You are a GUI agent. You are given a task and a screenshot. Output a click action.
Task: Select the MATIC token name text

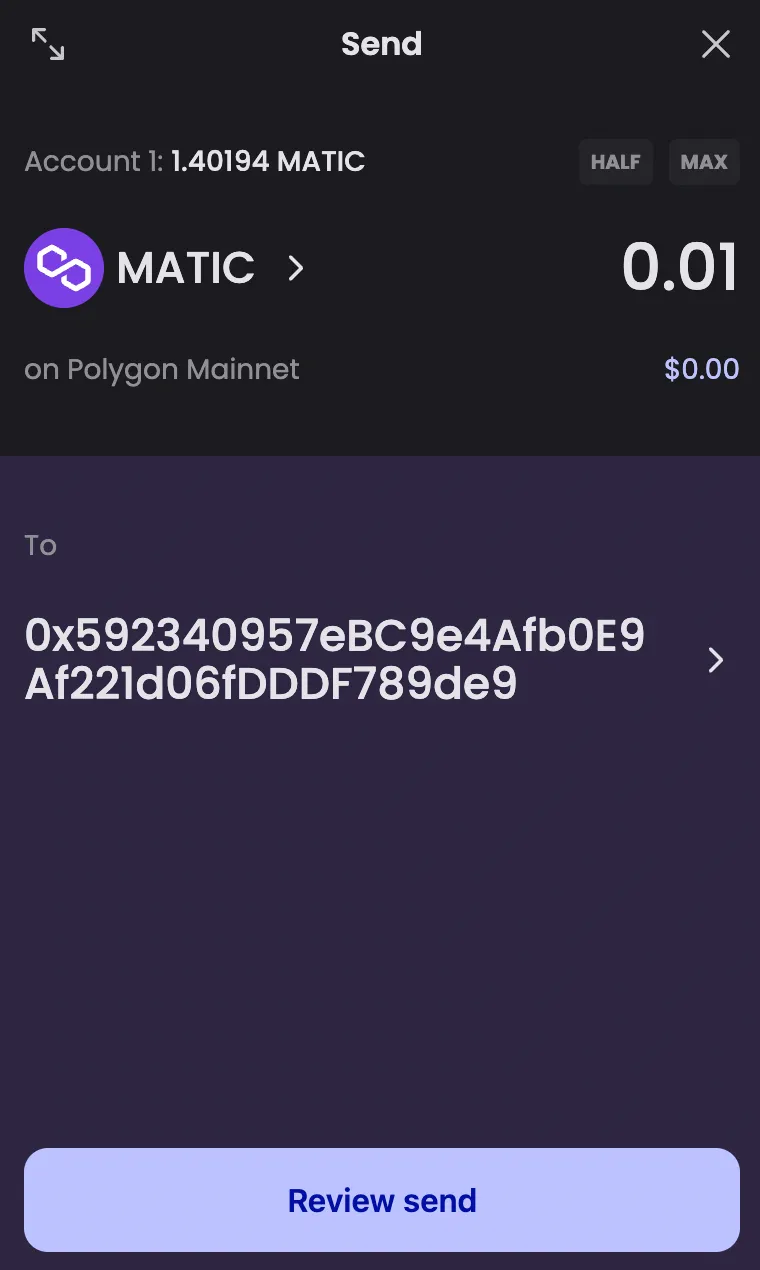click(186, 268)
